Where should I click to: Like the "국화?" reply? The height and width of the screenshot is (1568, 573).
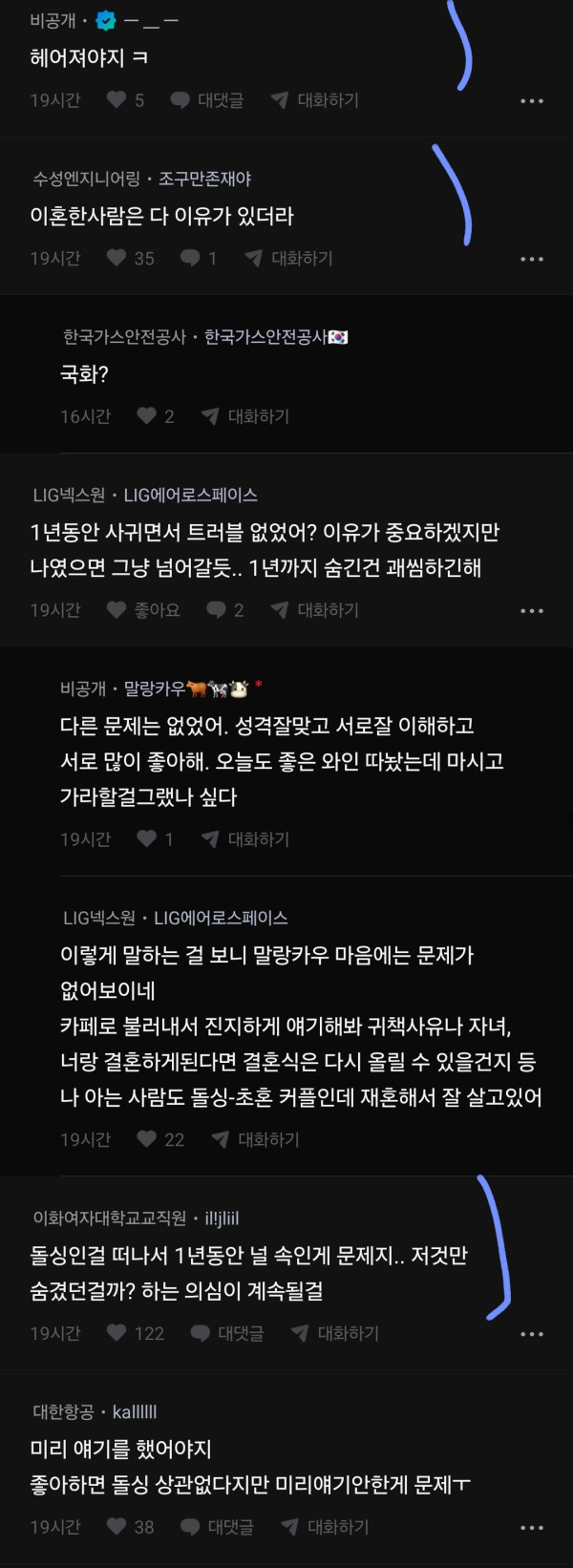click(x=147, y=416)
